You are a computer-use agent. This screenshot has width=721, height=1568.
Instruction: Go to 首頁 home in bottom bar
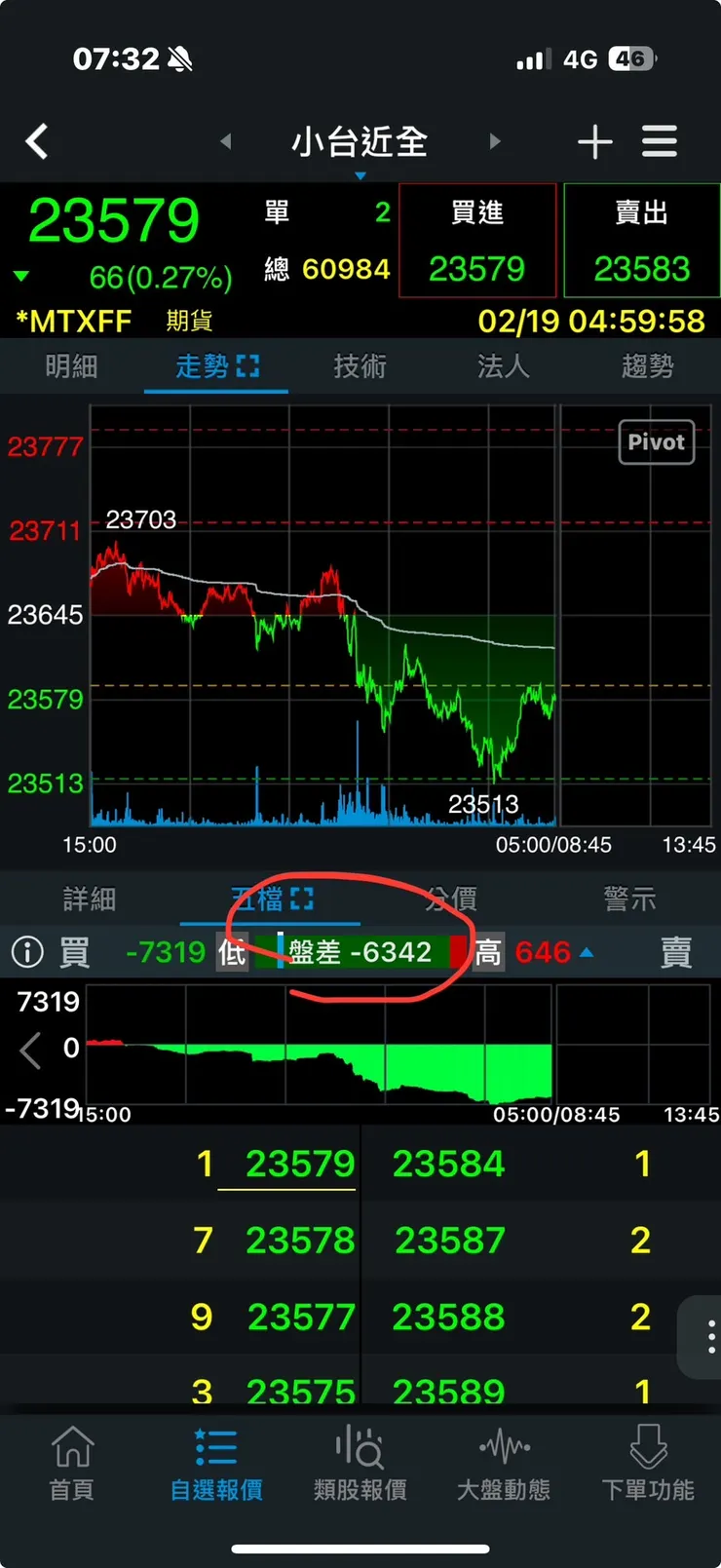[72, 1462]
